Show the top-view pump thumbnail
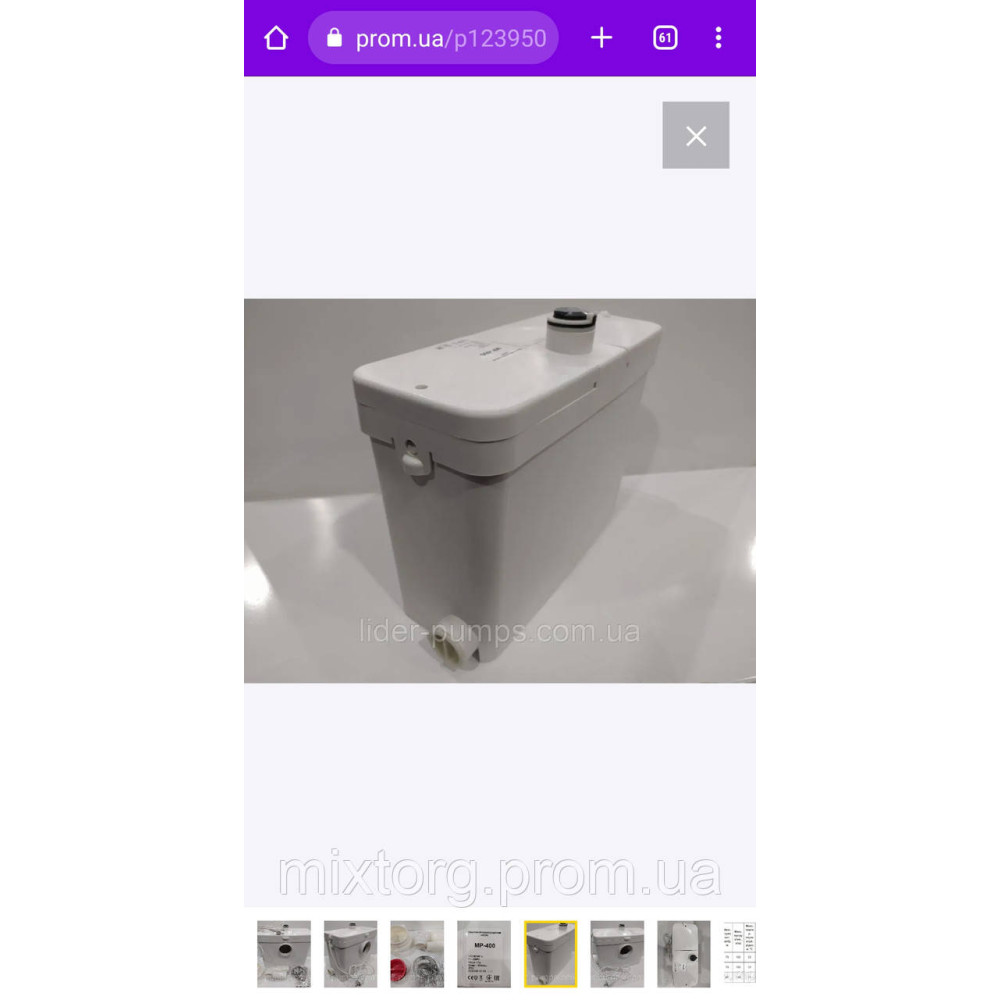1000x1000 pixels. click(684, 954)
